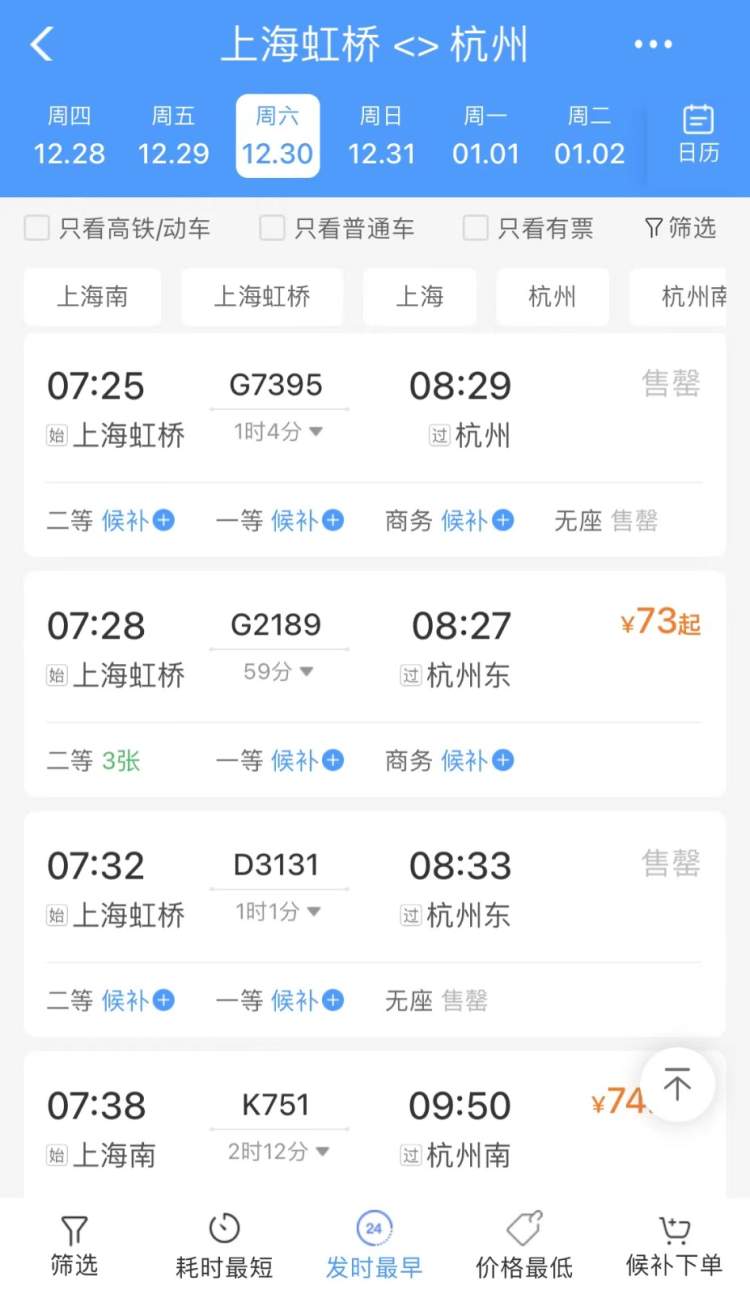Open the more options menu (...)

pos(653,44)
